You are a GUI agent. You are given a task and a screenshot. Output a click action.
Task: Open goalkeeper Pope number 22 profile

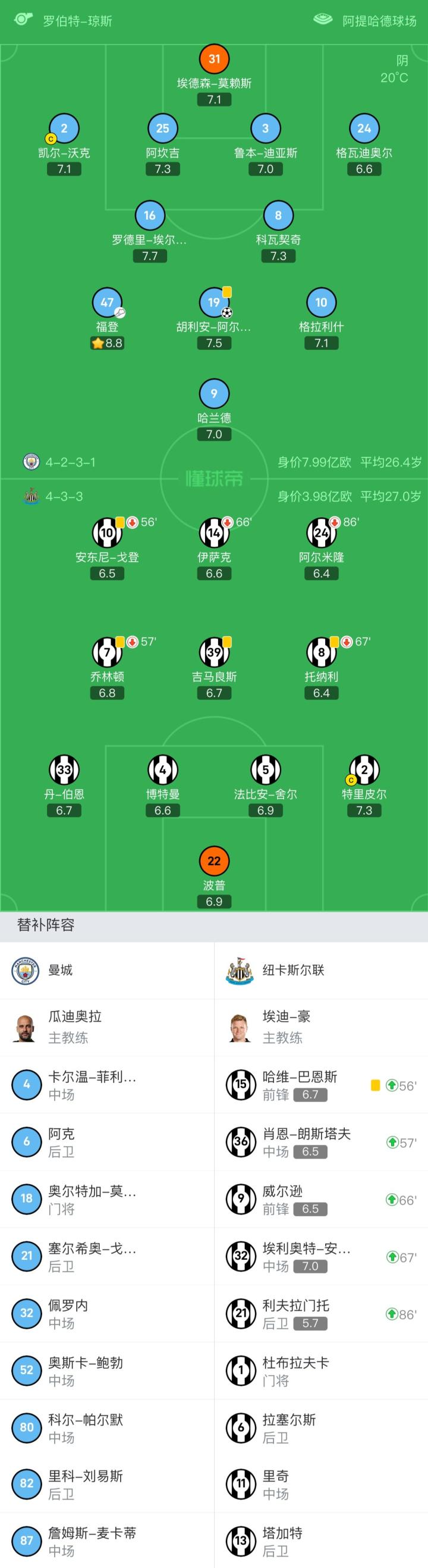214,860
